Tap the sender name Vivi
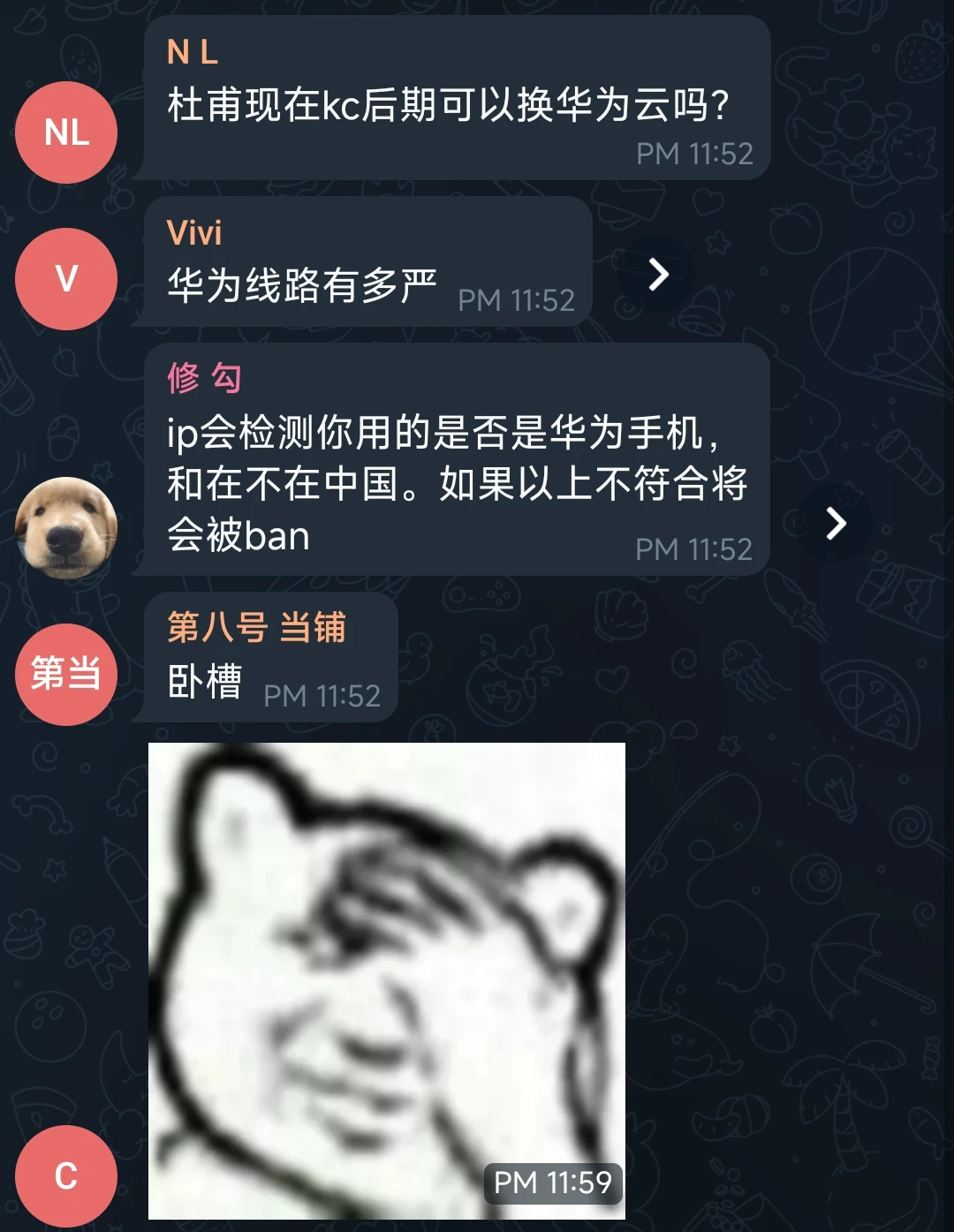 tap(194, 233)
